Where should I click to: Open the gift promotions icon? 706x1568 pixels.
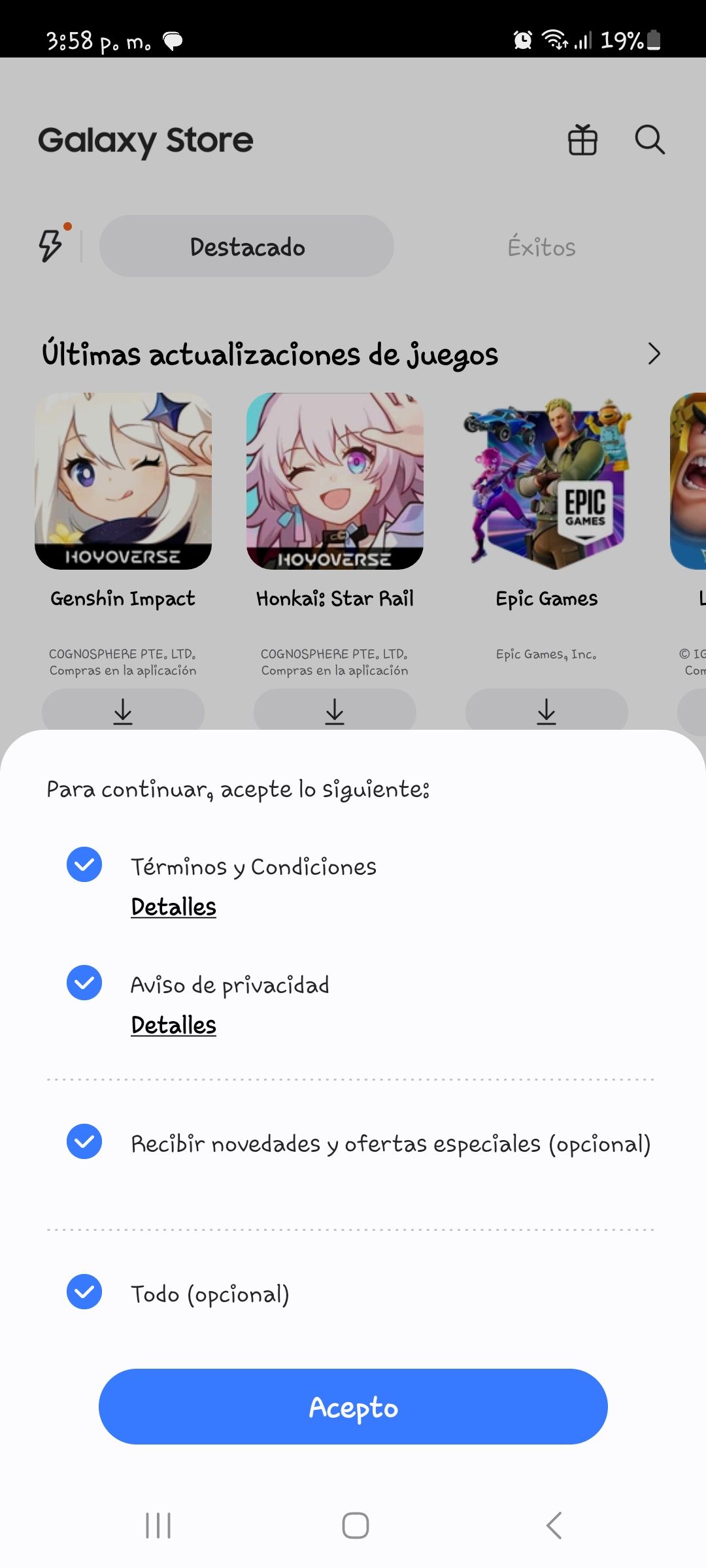tap(582, 140)
